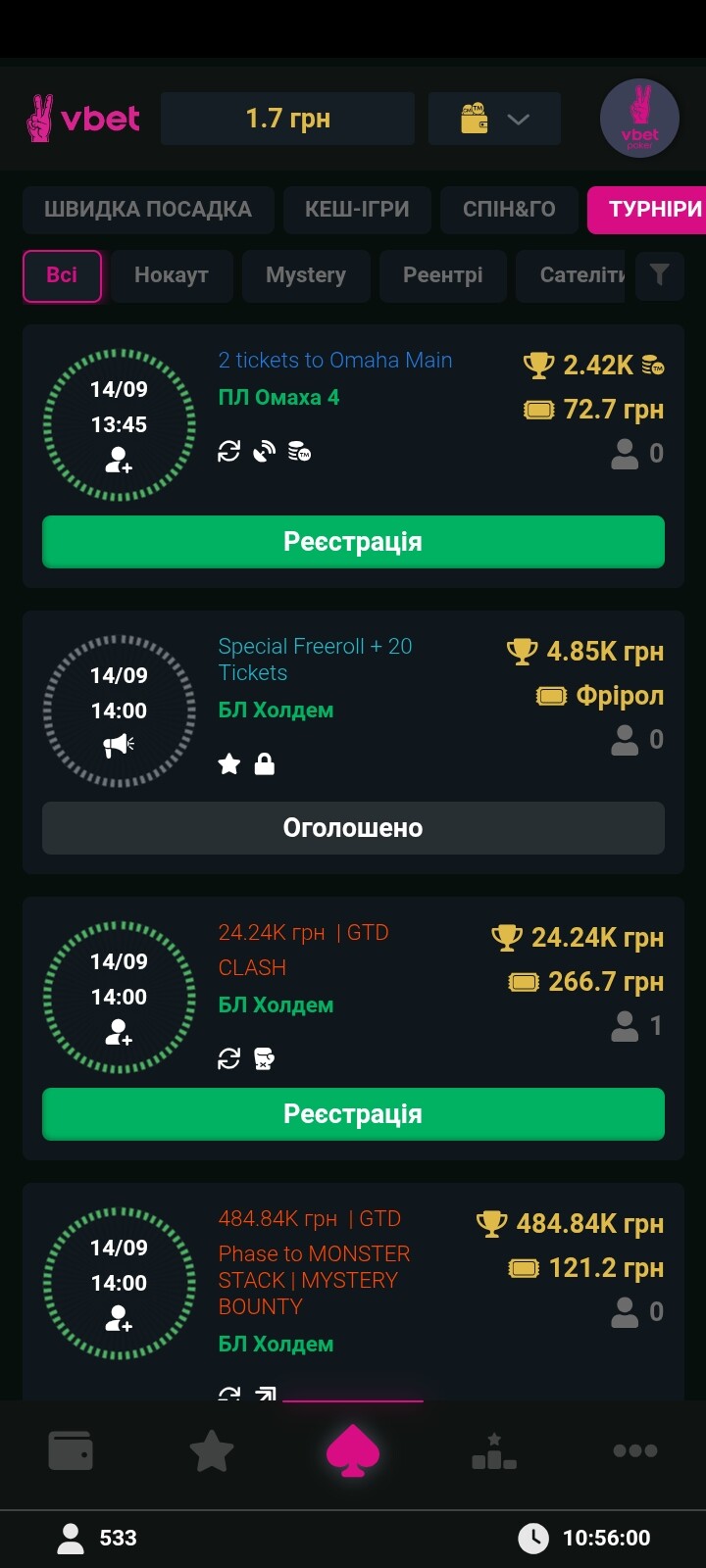706x1568 pixels.
Task: Register for the 24.24K GTD CLASH tournament
Action: [353, 1114]
